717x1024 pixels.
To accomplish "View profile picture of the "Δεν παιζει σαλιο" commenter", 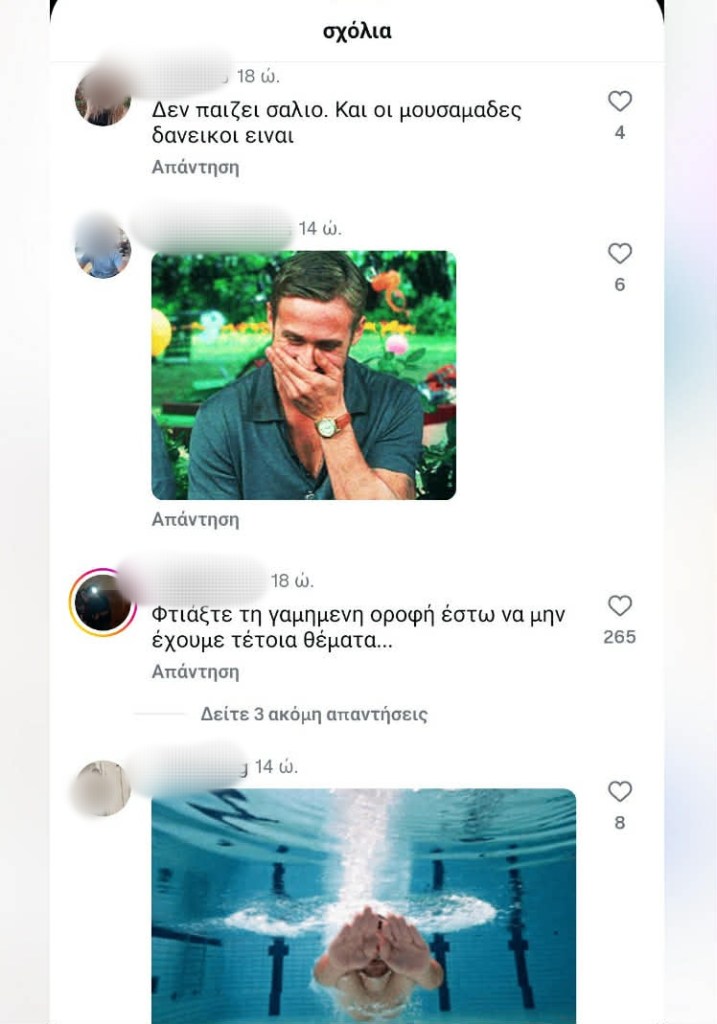I will [x=102, y=98].
